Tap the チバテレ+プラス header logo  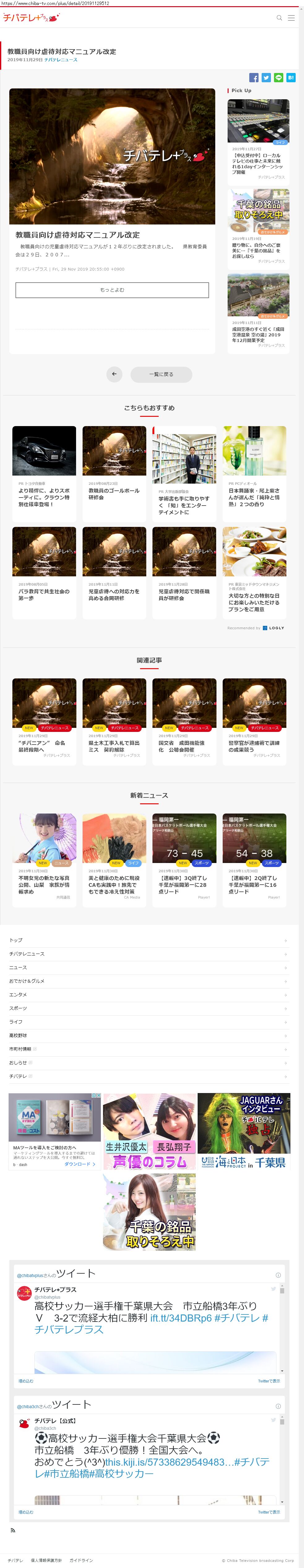30,18
